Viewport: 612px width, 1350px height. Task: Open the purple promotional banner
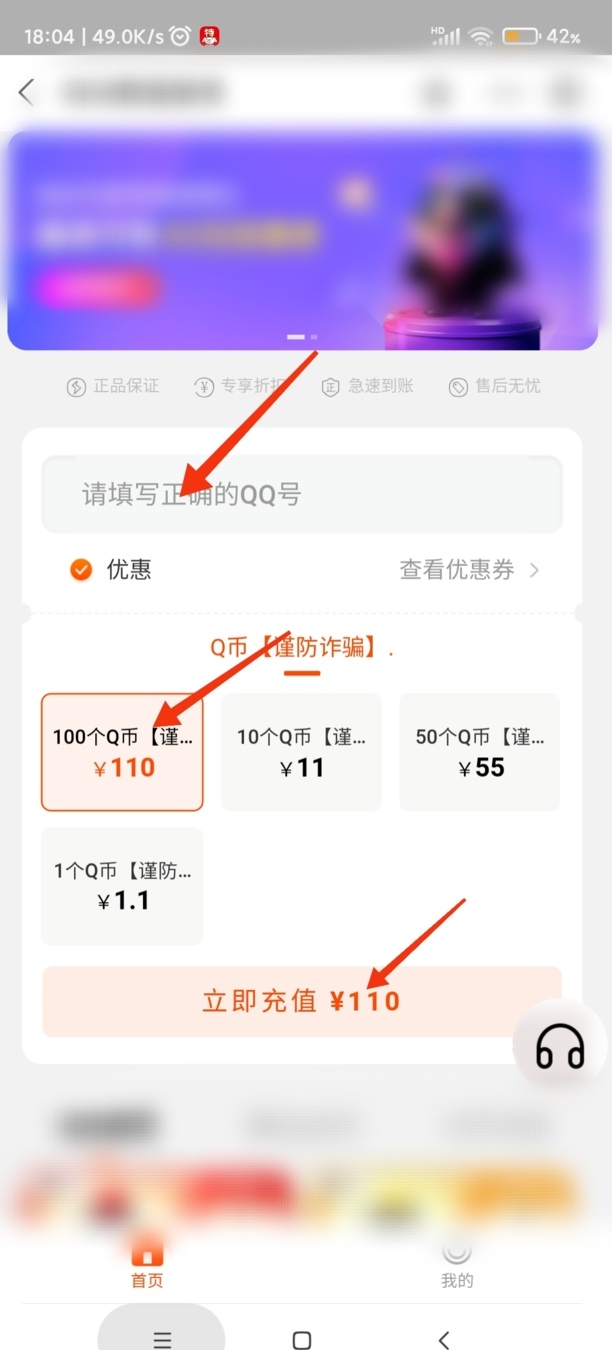[302, 240]
